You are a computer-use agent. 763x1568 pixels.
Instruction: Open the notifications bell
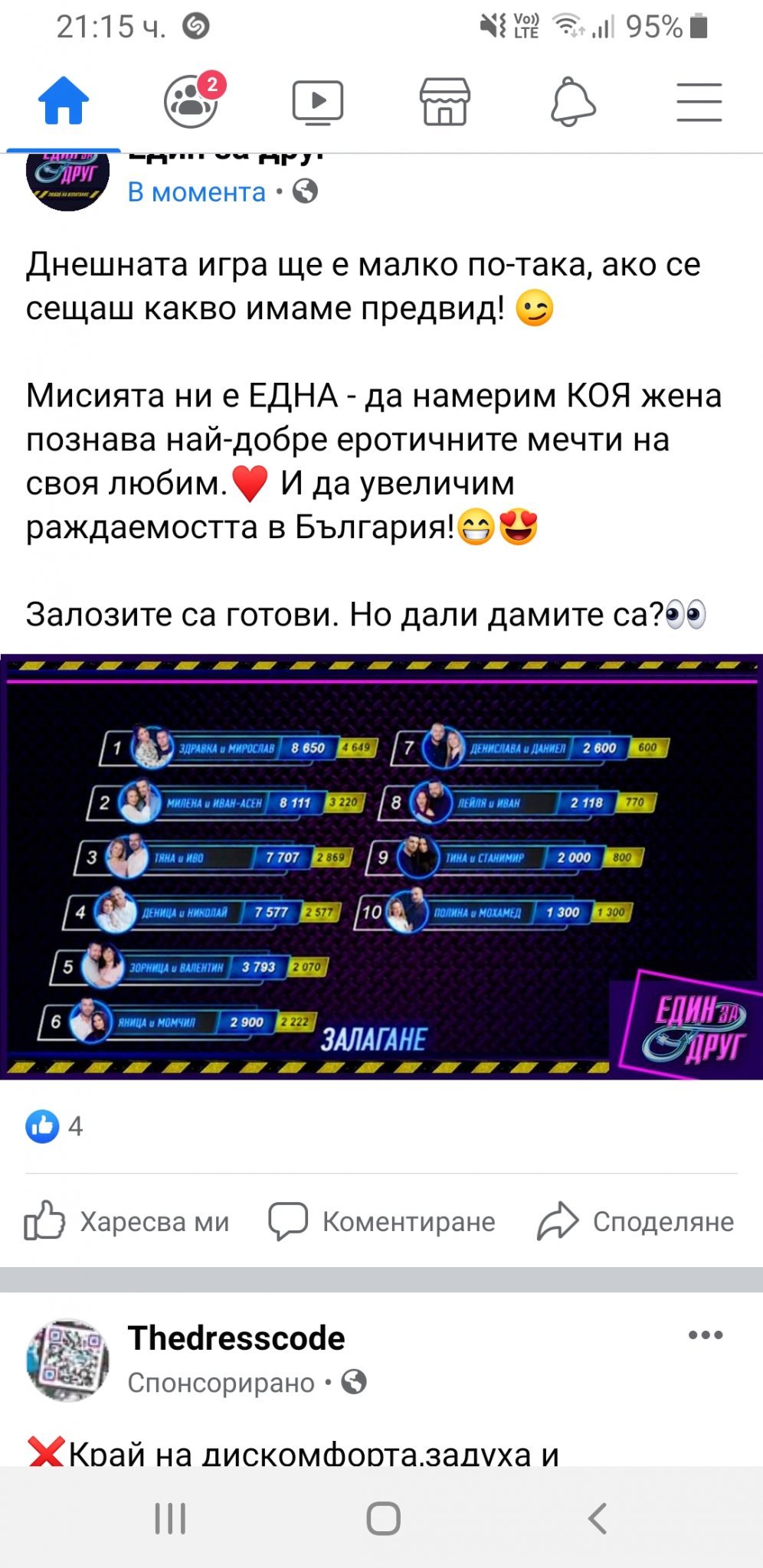click(x=572, y=102)
